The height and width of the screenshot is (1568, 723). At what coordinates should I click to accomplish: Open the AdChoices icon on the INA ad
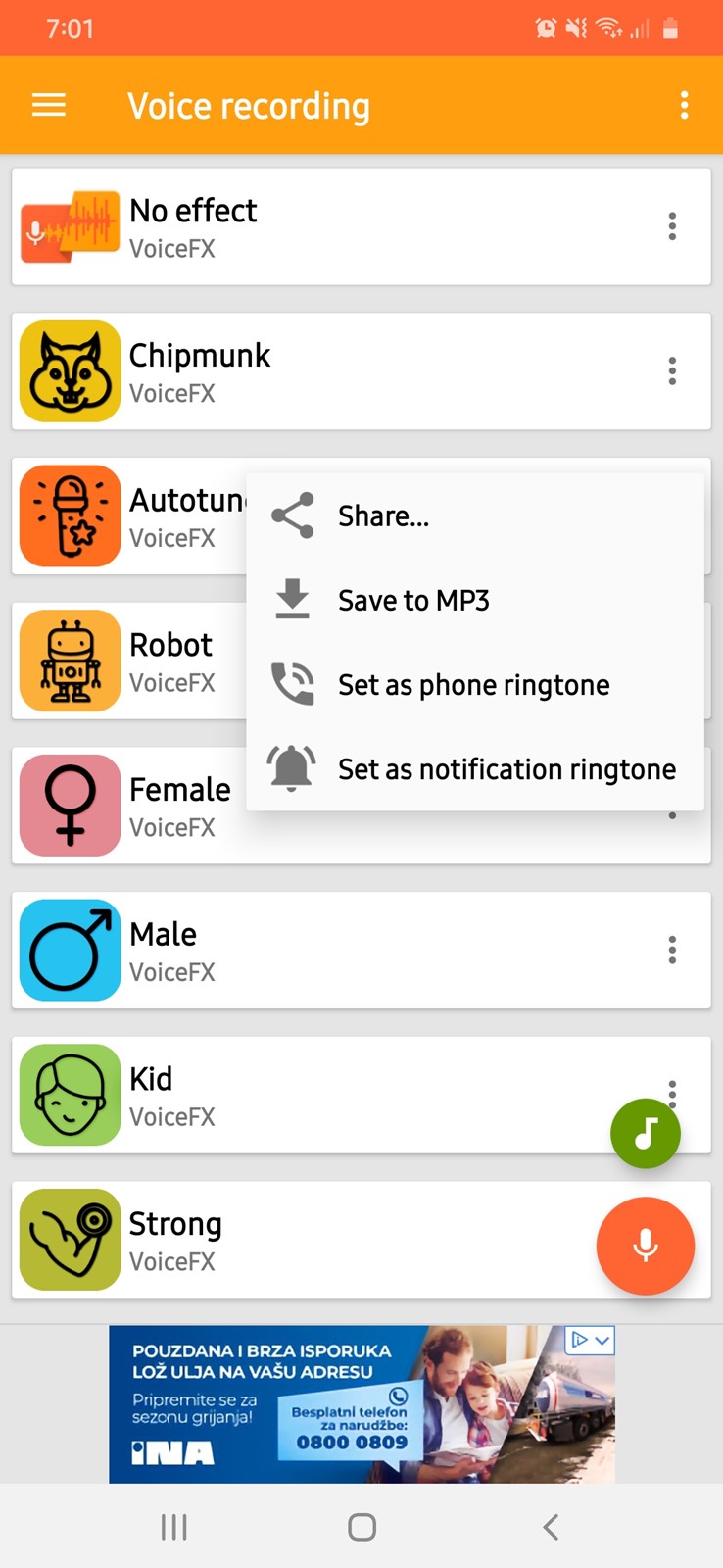point(591,1340)
